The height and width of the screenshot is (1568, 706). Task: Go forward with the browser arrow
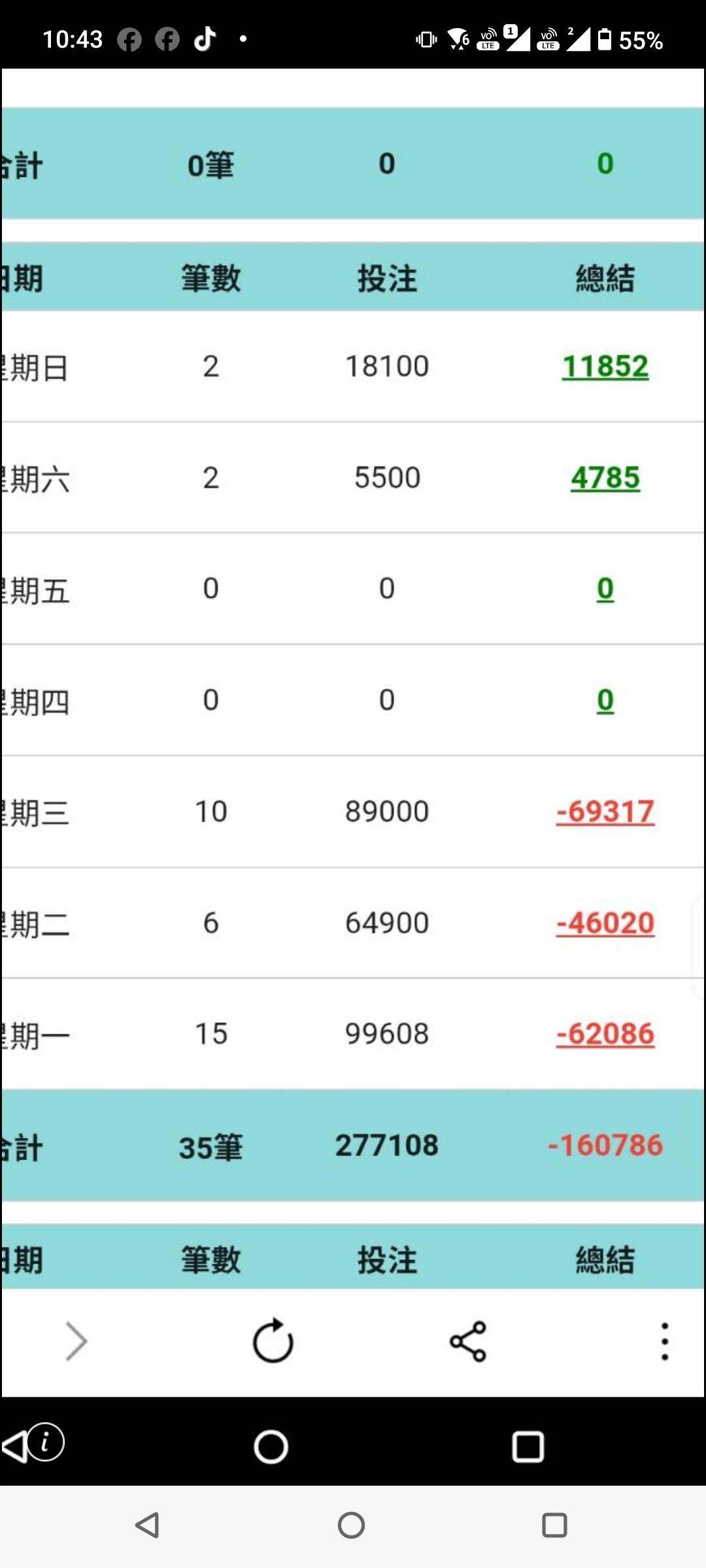tap(76, 1341)
